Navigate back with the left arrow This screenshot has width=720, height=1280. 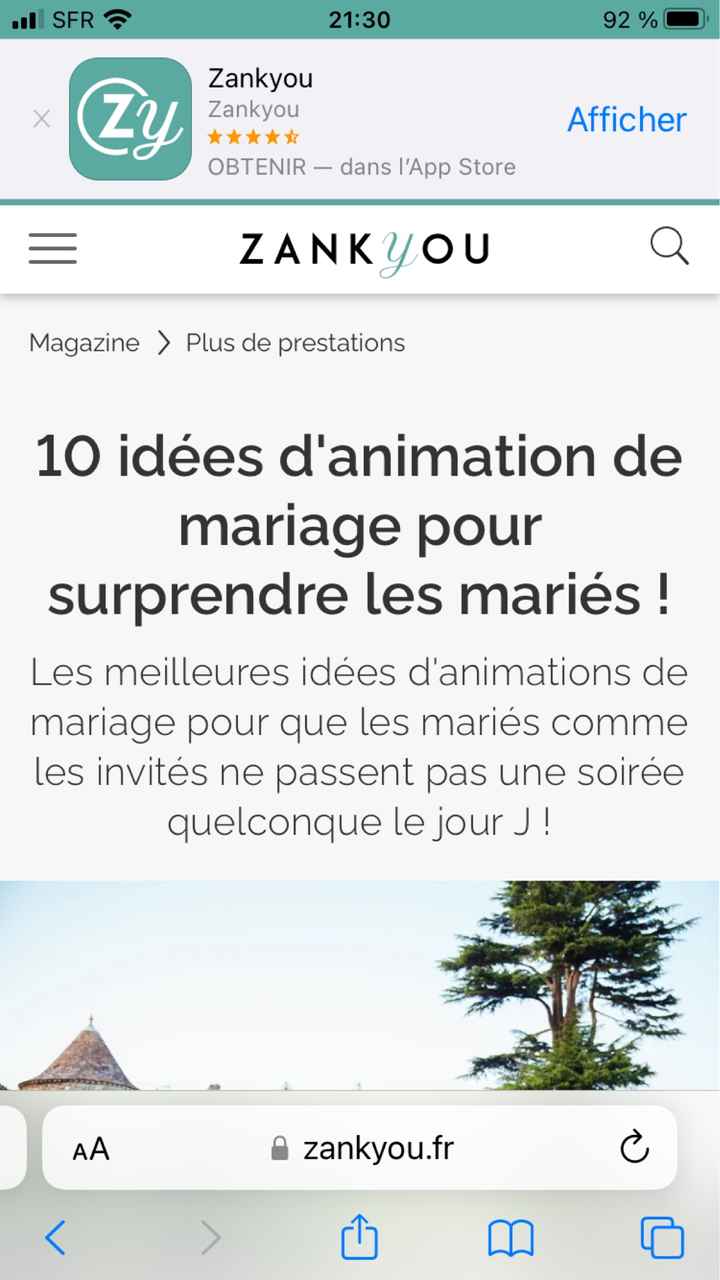[x=55, y=1237]
